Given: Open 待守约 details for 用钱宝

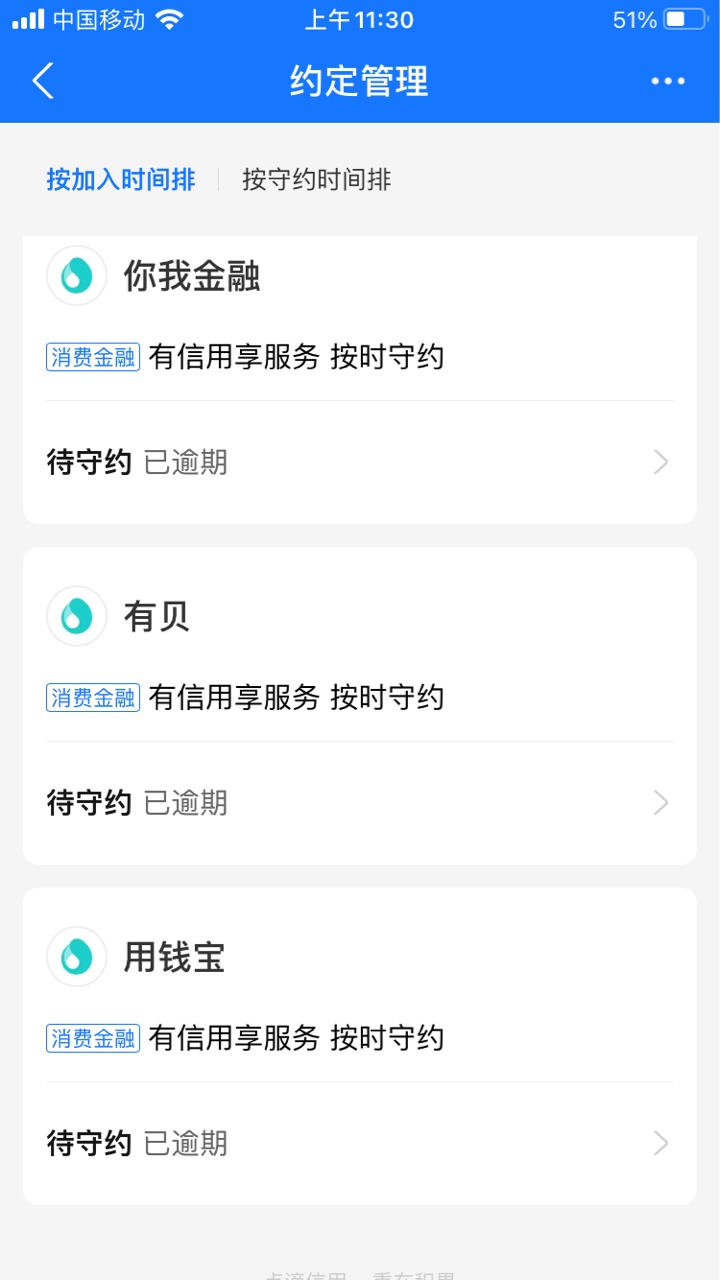Looking at the screenshot, I should tap(360, 1143).
